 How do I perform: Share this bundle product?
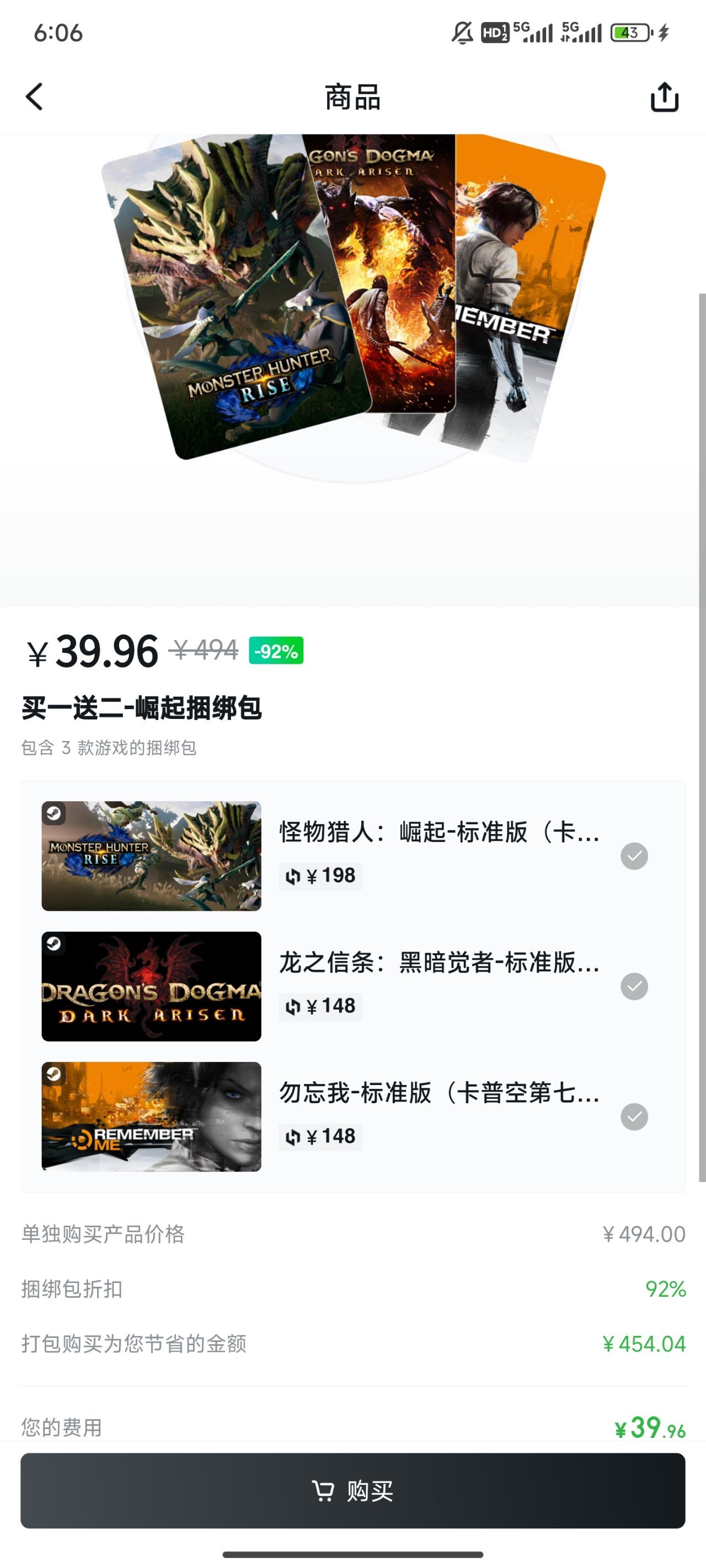[x=664, y=98]
